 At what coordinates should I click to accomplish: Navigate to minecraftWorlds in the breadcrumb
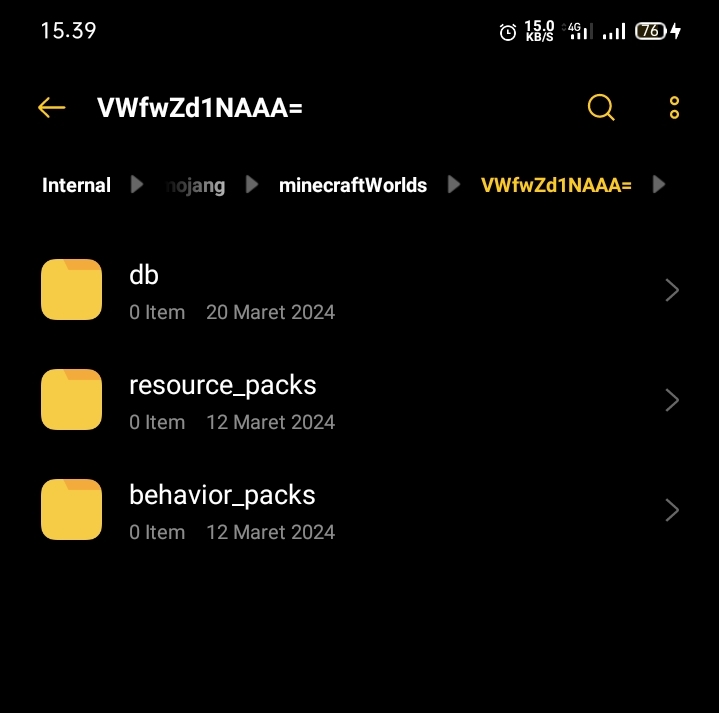353,185
